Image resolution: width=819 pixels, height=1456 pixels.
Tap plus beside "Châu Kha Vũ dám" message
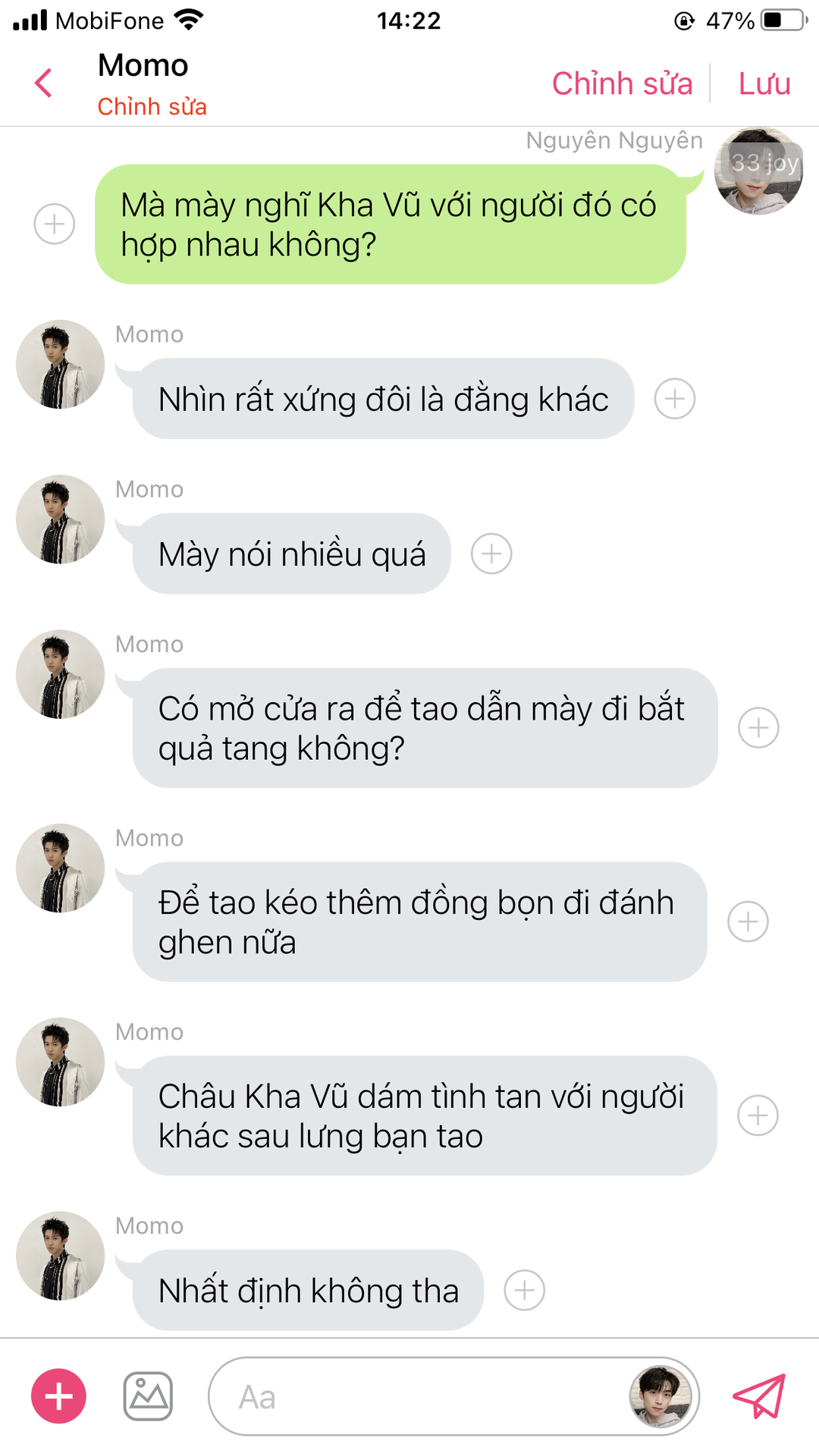[x=758, y=1116]
